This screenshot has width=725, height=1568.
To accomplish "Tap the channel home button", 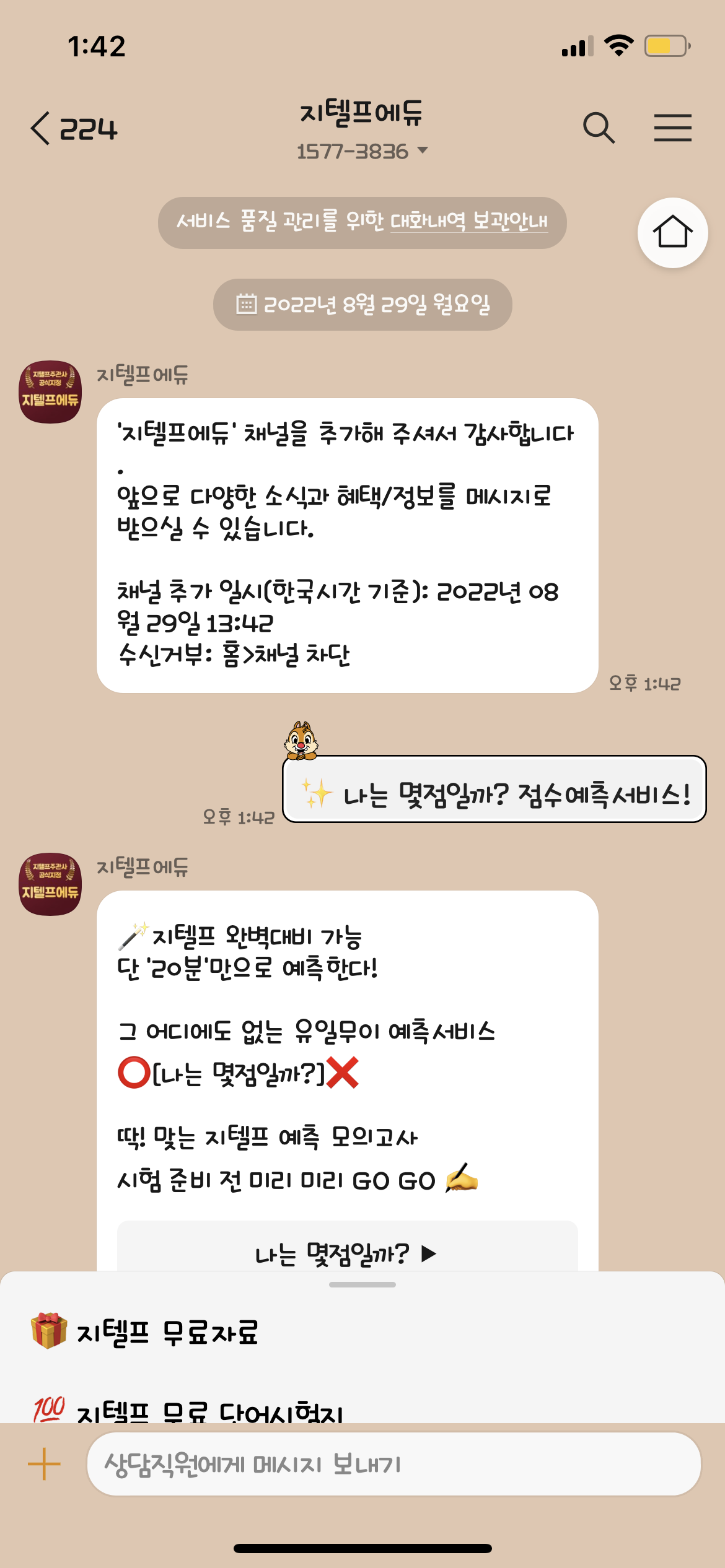I will point(672,233).
